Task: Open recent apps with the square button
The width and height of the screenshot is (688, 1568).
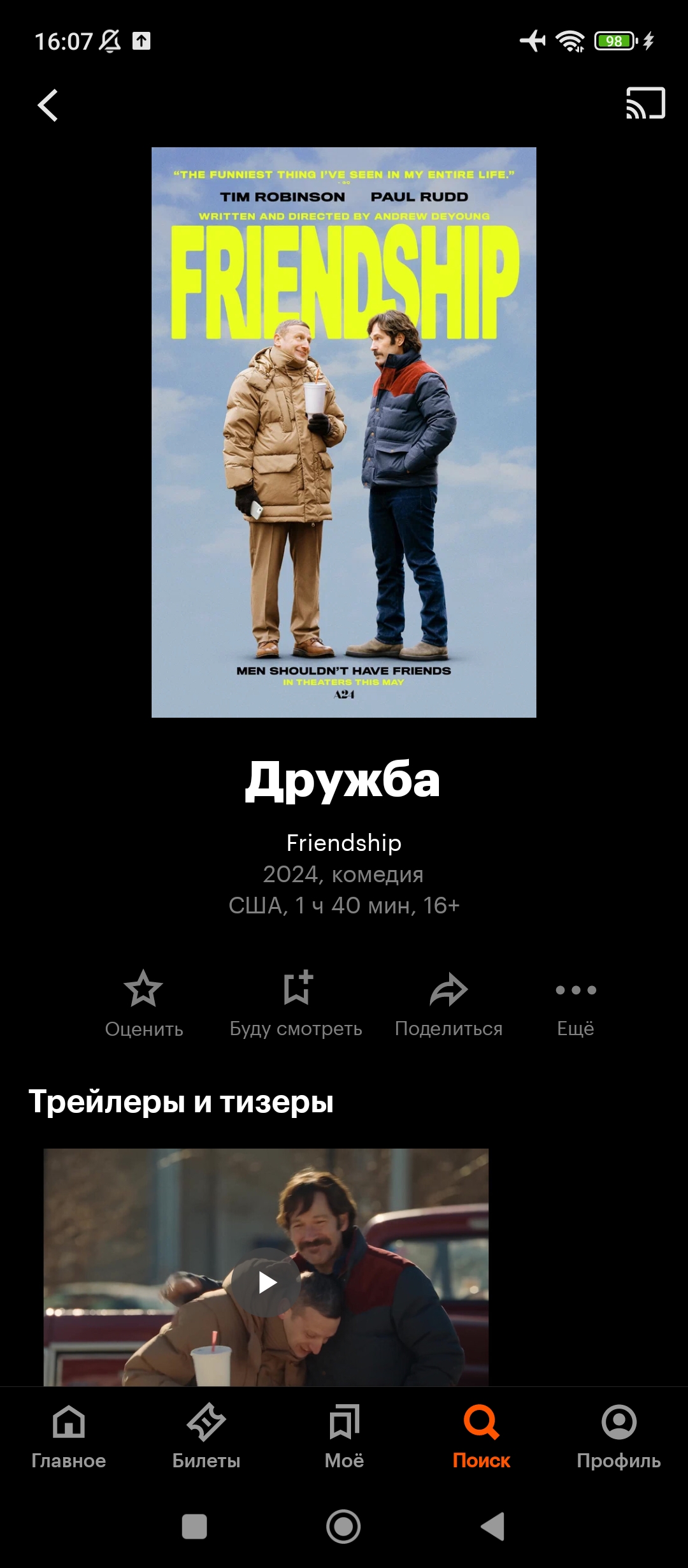Action: click(x=194, y=1527)
